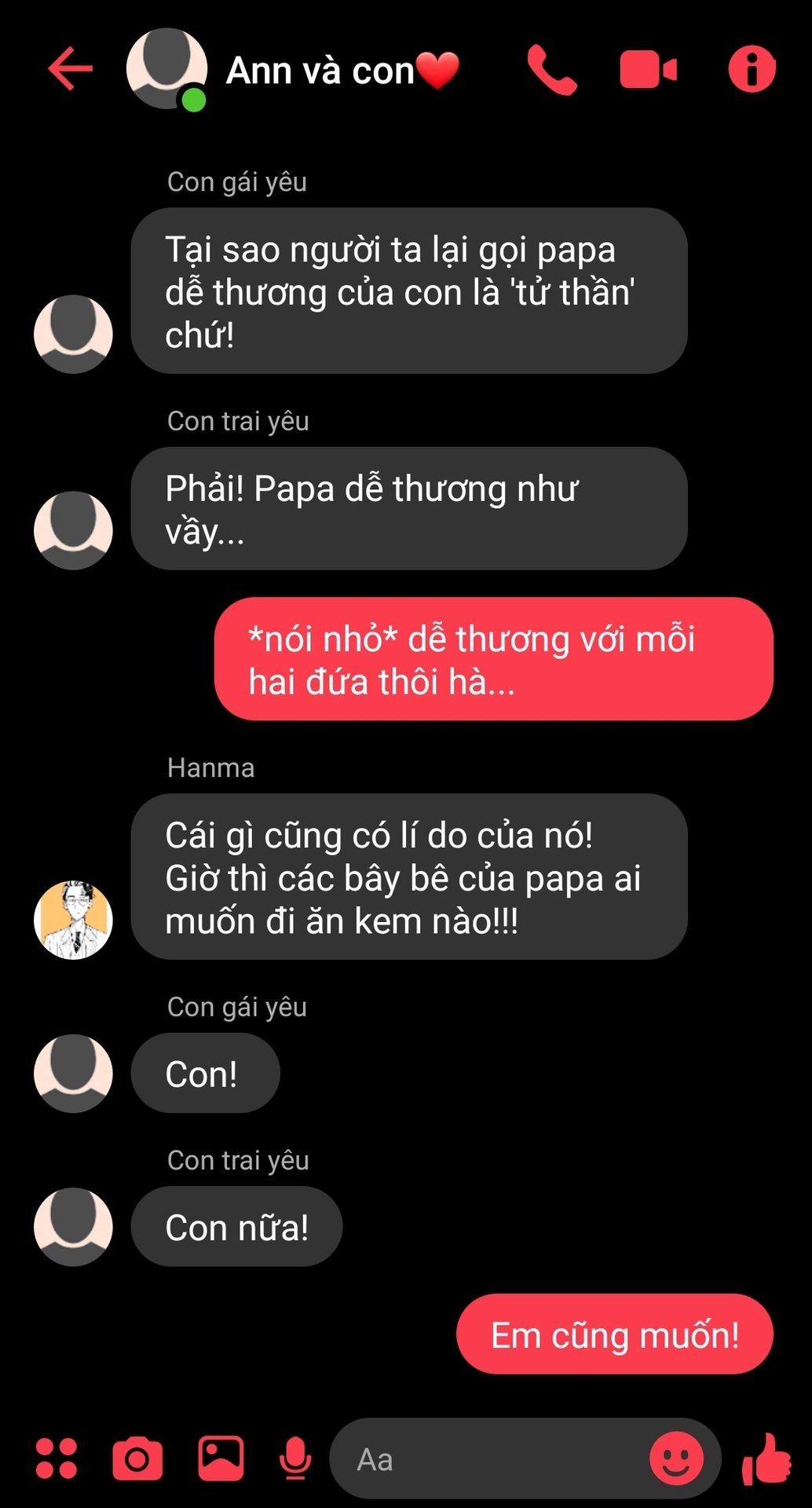Start a video call

click(648, 70)
